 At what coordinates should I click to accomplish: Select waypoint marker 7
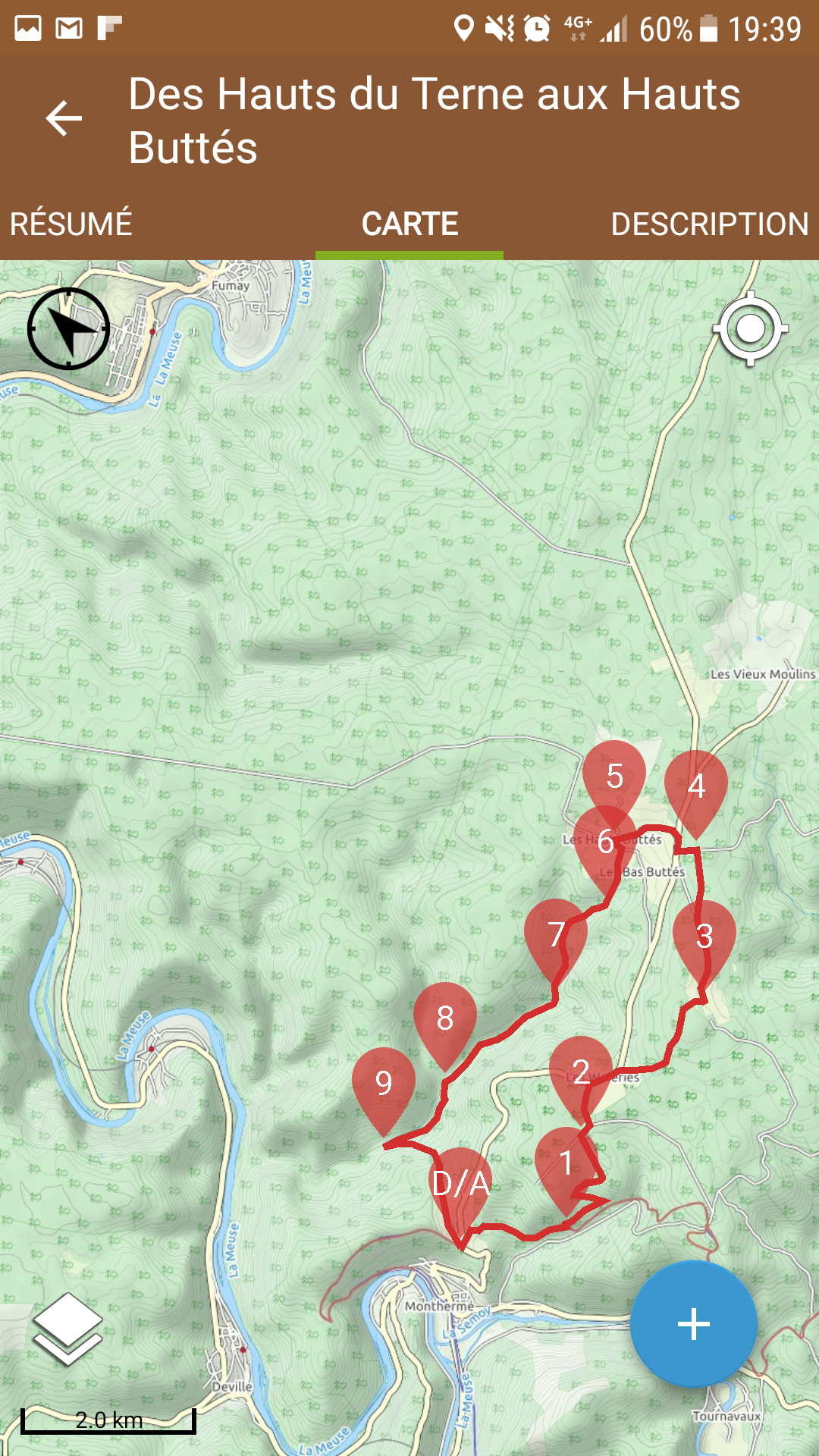pos(556,934)
